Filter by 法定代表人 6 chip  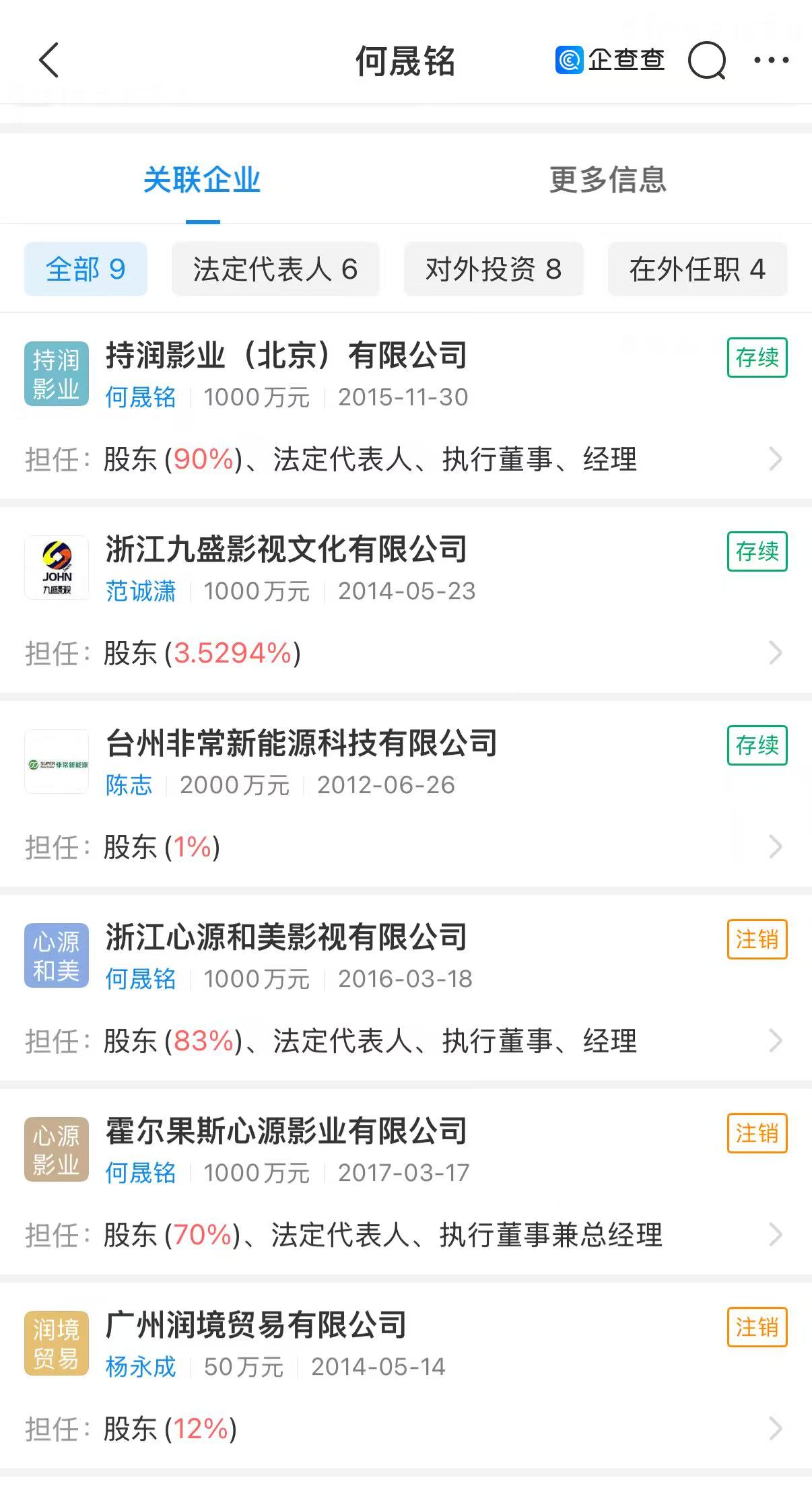tap(275, 269)
